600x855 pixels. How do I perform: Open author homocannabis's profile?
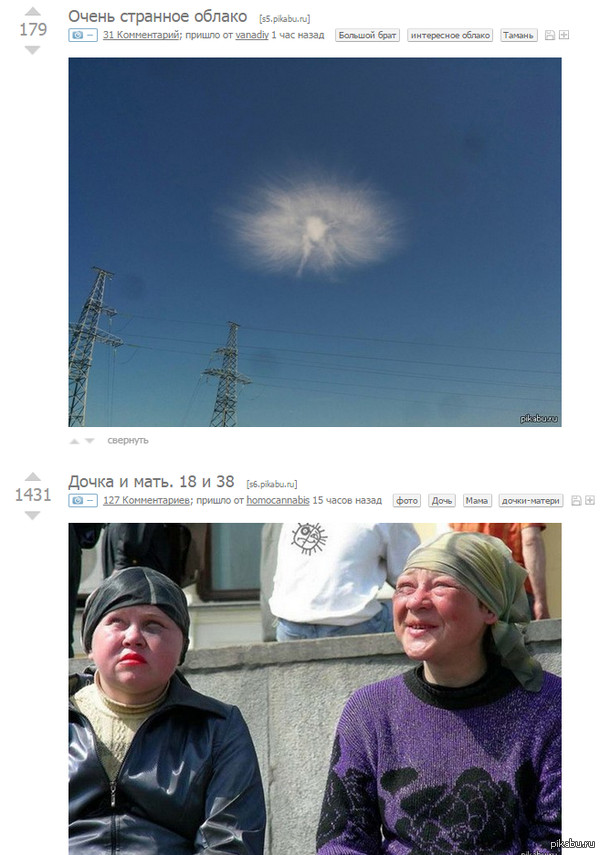click(278, 500)
